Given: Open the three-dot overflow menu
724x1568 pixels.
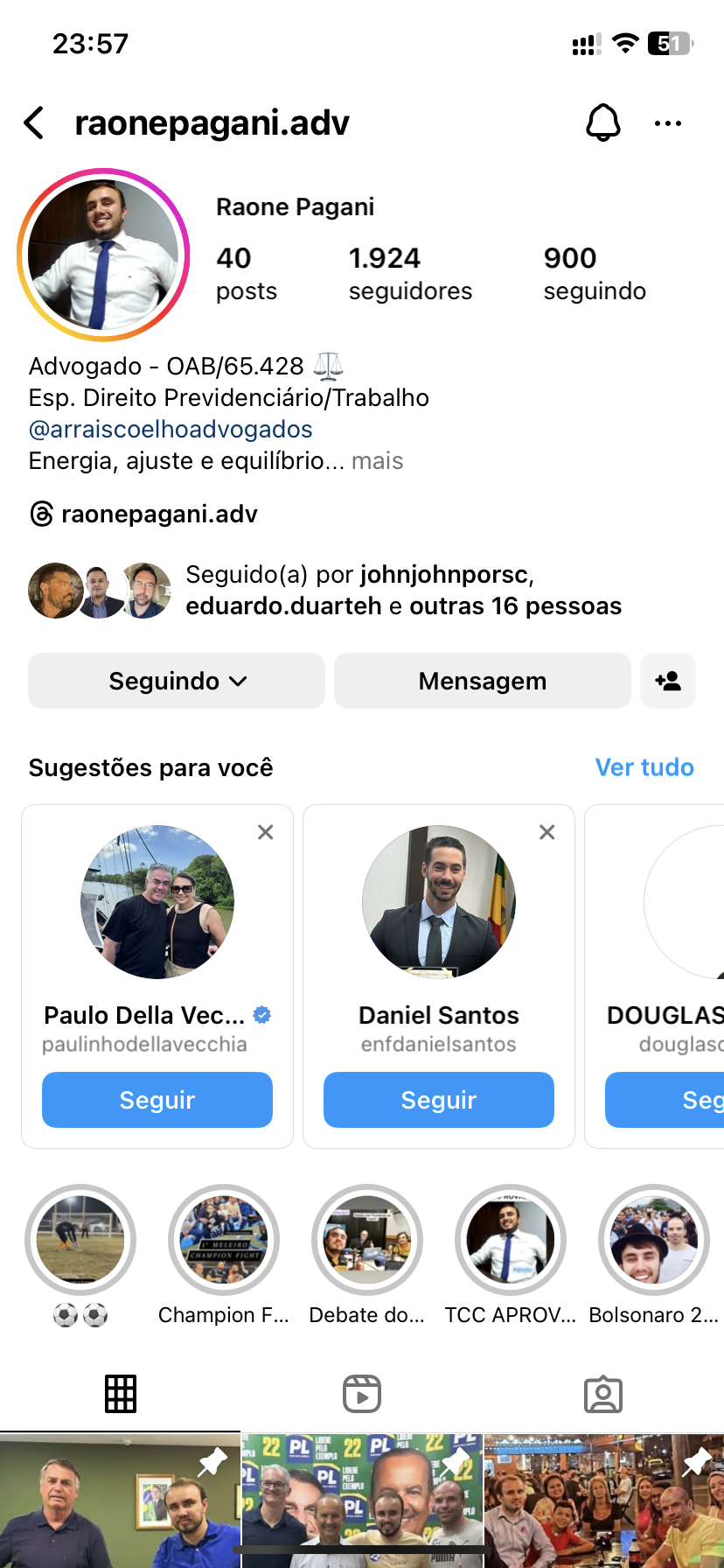Looking at the screenshot, I should point(667,123).
